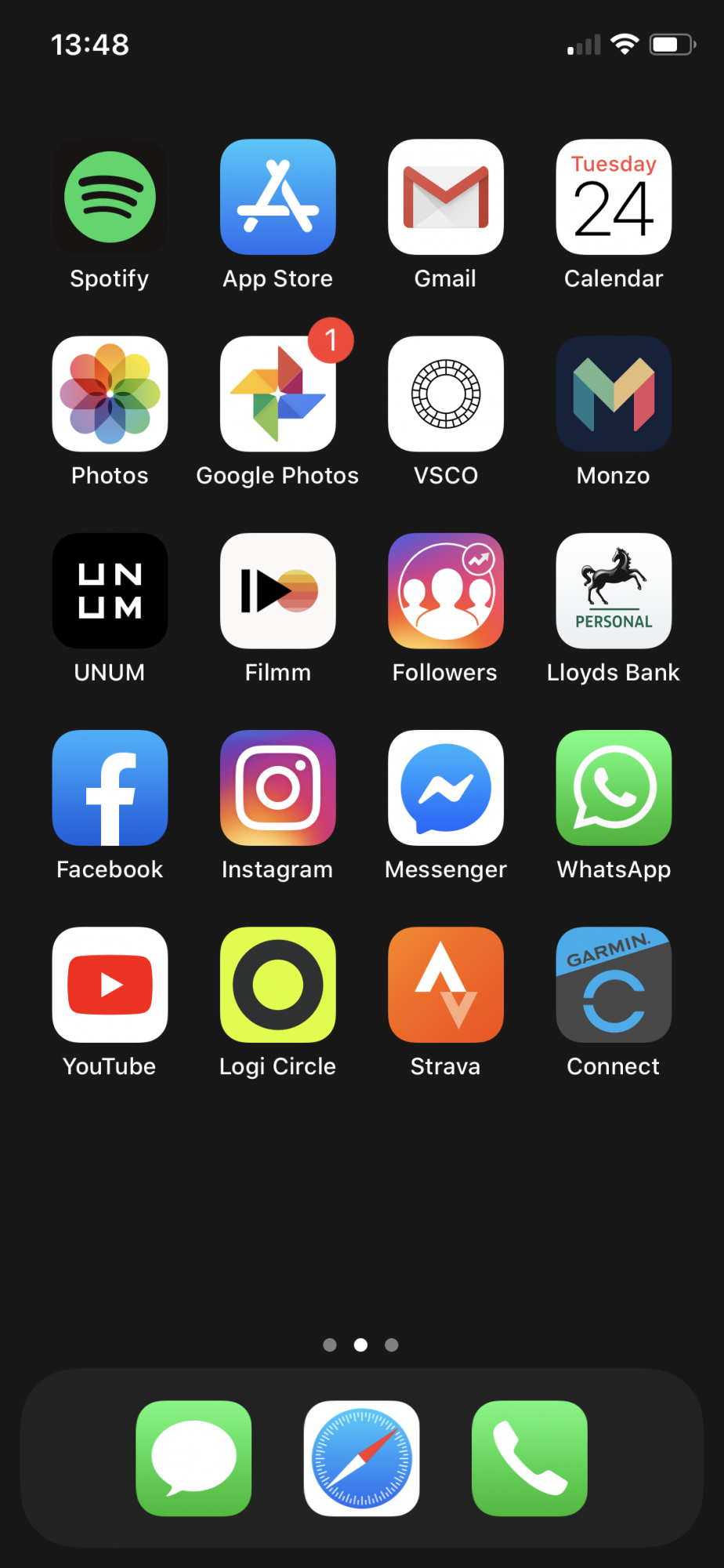Open Strava
Screen dimensions: 724x1568
[446, 985]
